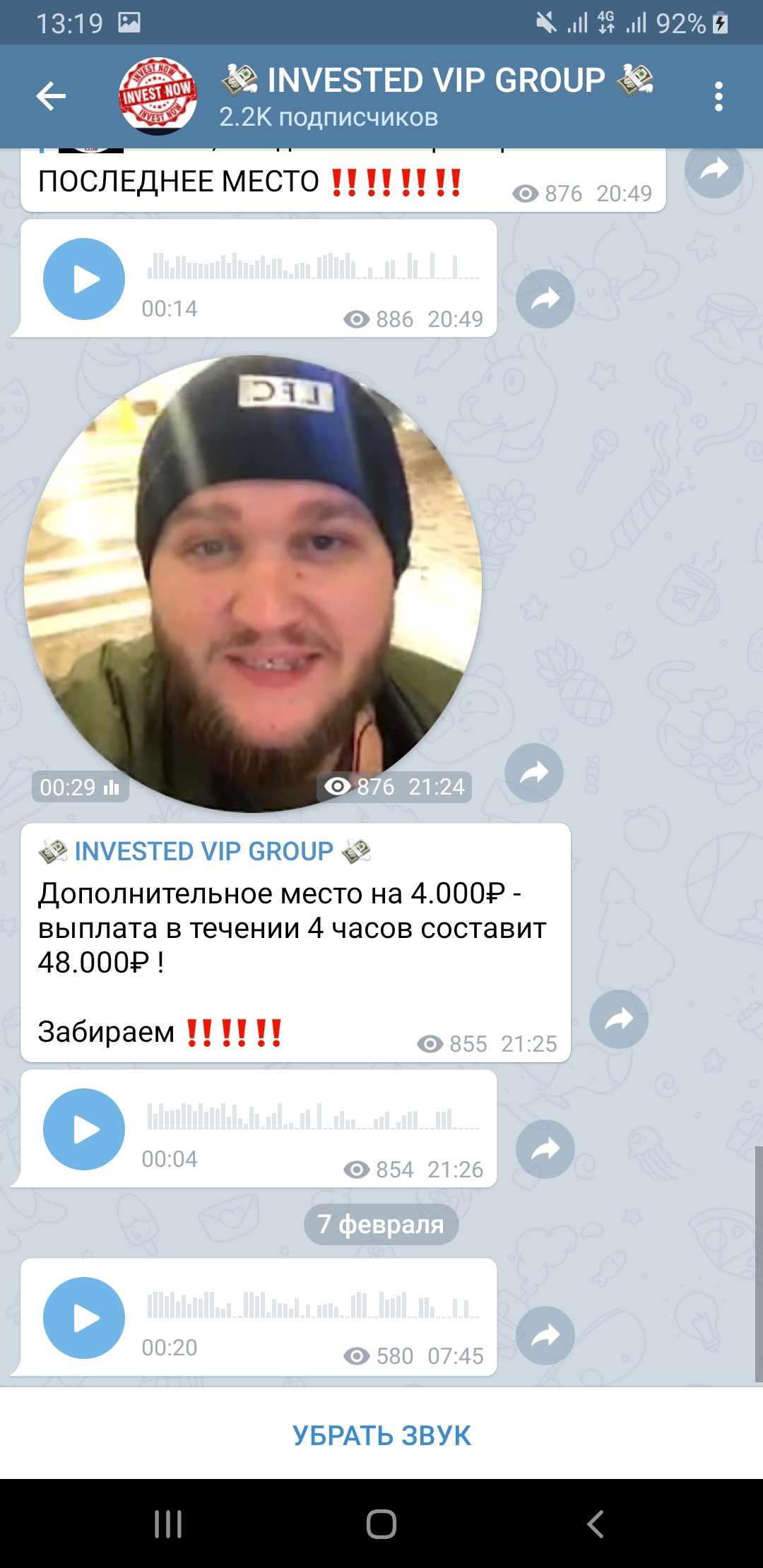
Task: Play the 00:20 voice message
Action: click(x=84, y=1318)
